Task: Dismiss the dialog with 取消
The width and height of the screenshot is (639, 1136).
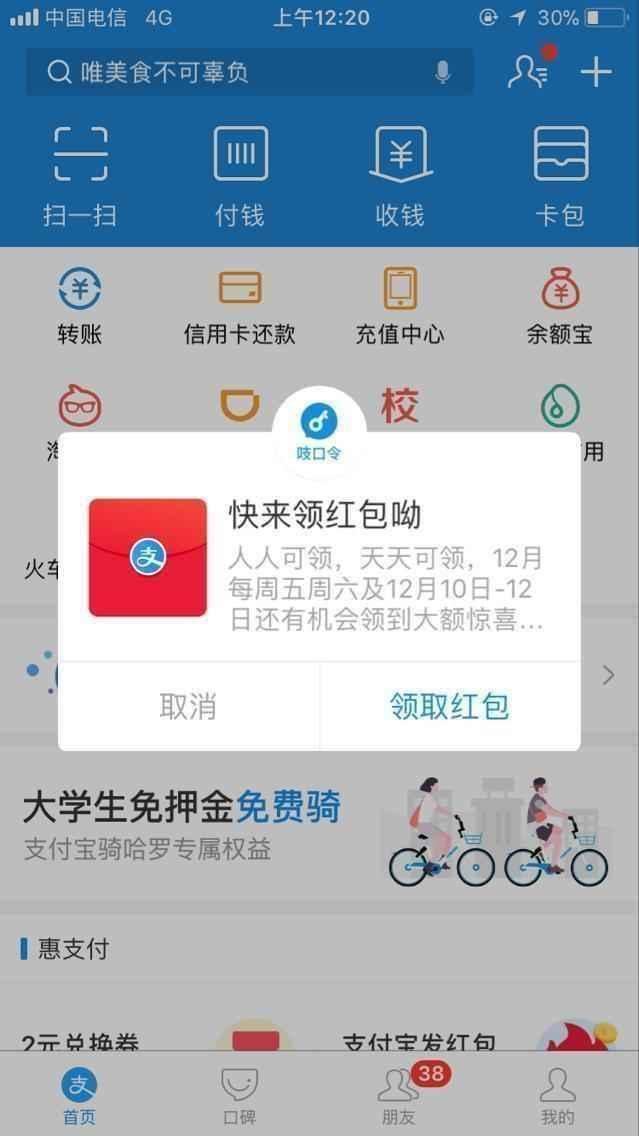Action: [188, 706]
